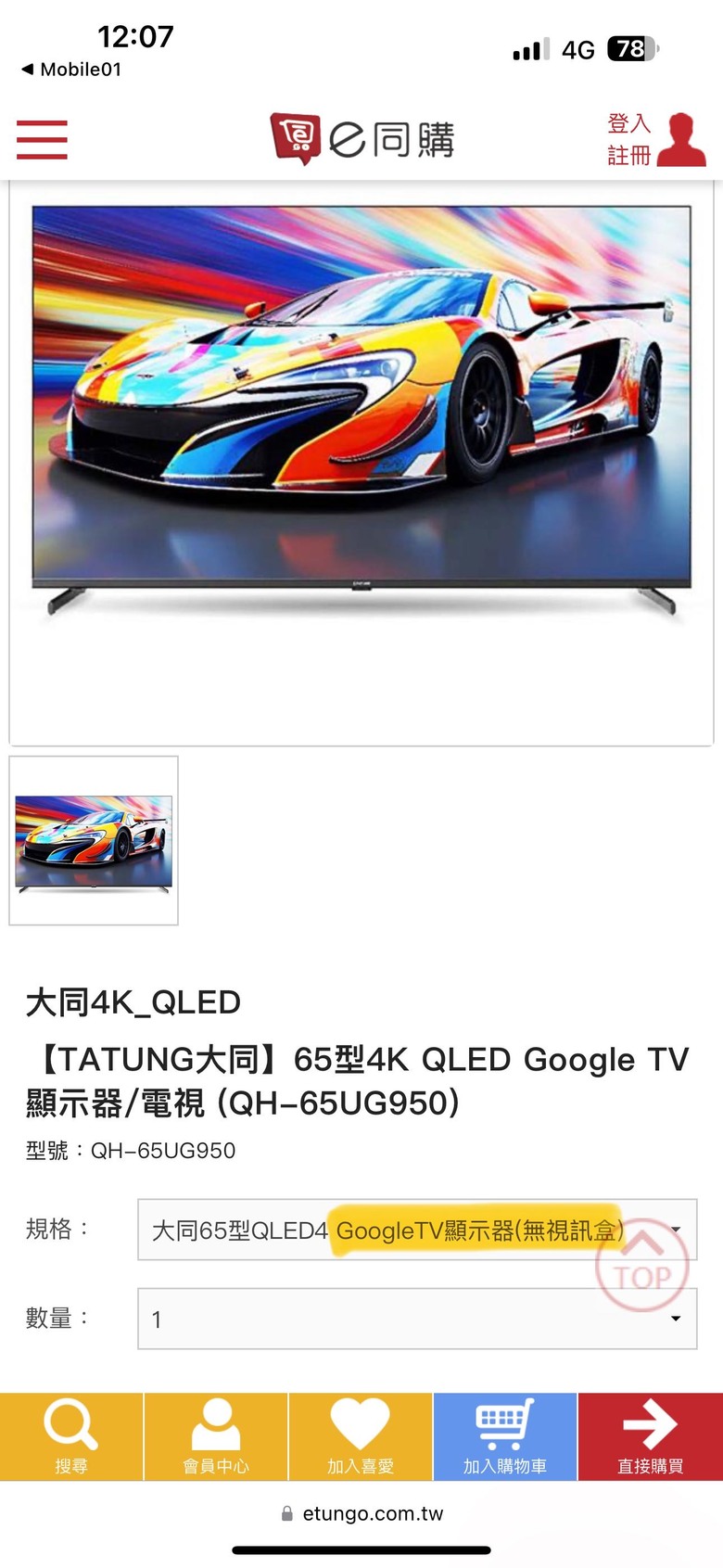Tap 登入 to log in

629,123
